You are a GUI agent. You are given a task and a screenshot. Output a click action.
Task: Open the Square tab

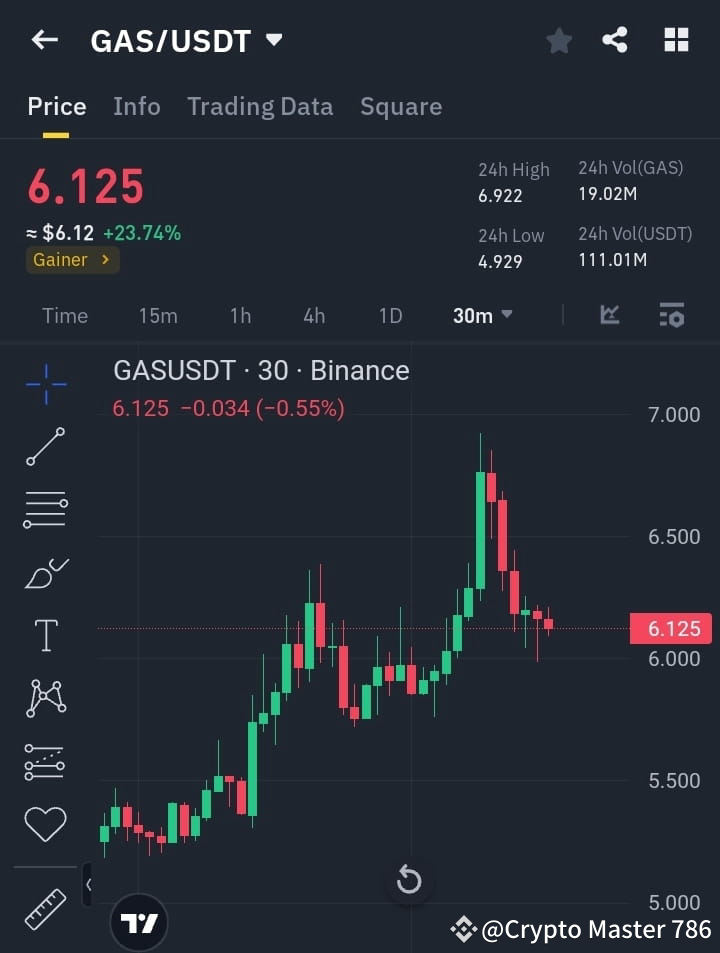click(401, 106)
